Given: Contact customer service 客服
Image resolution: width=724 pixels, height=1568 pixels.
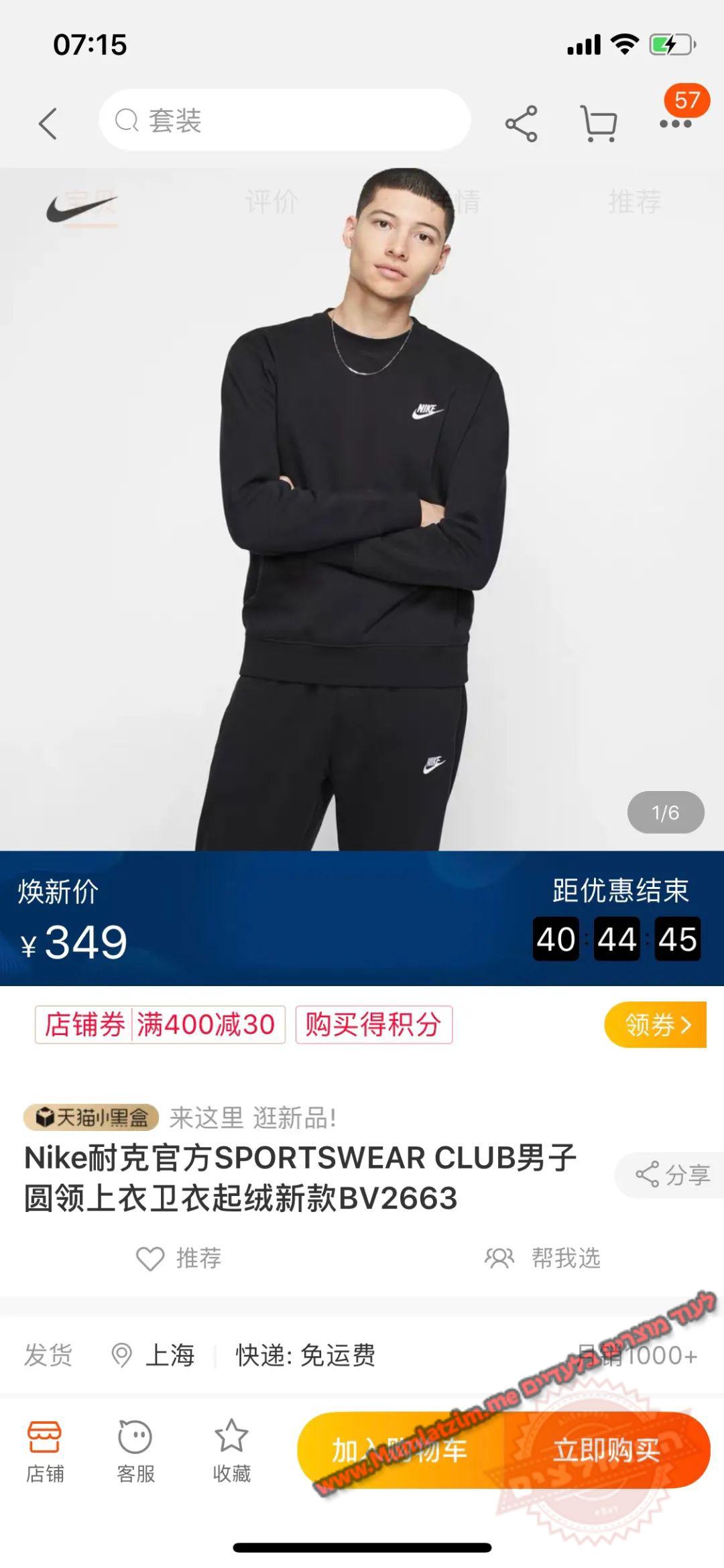Looking at the screenshot, I should click(x=135, y=1450).
